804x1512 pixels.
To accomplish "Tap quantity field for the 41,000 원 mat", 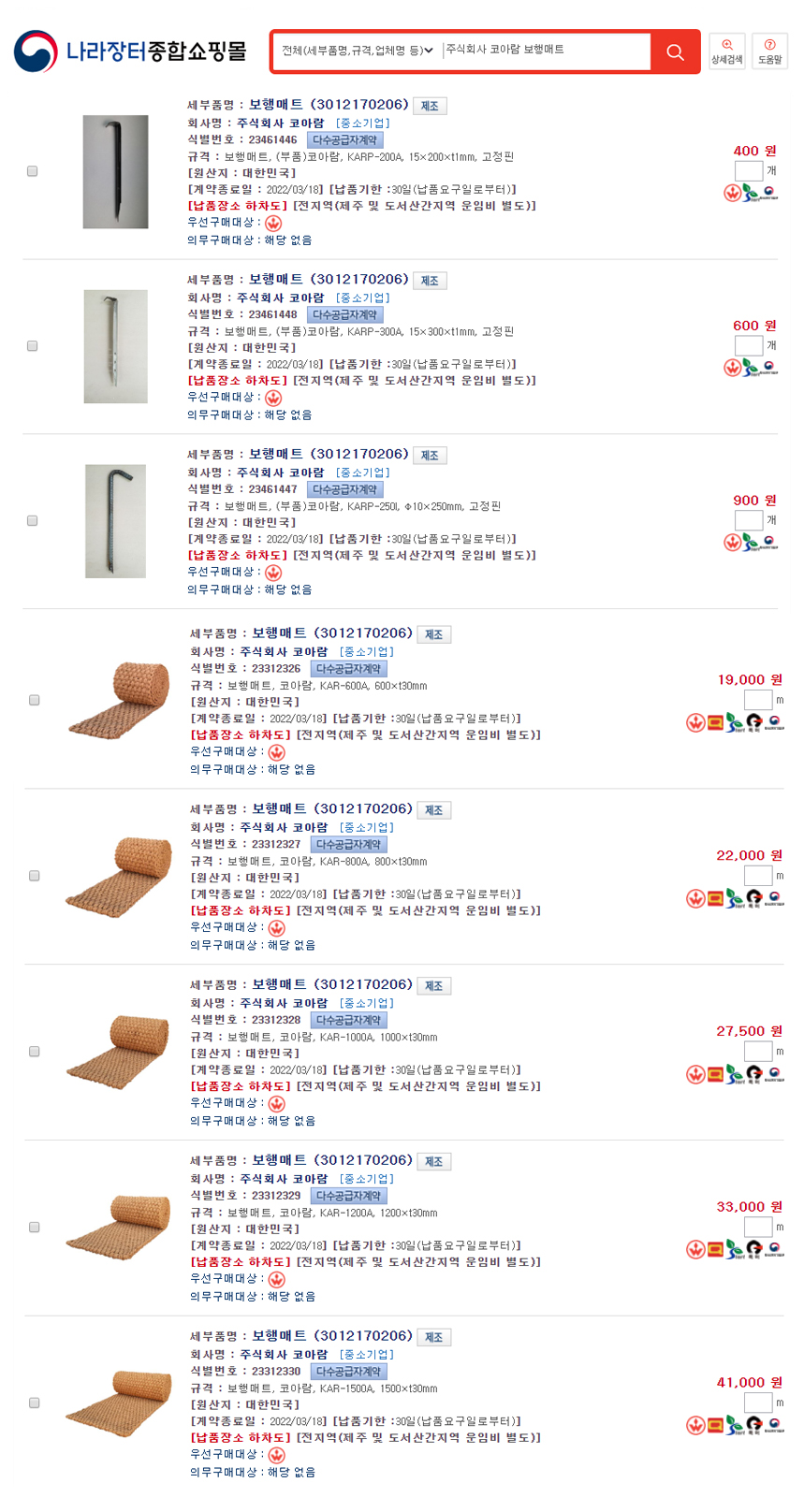I will point(758,1403).
